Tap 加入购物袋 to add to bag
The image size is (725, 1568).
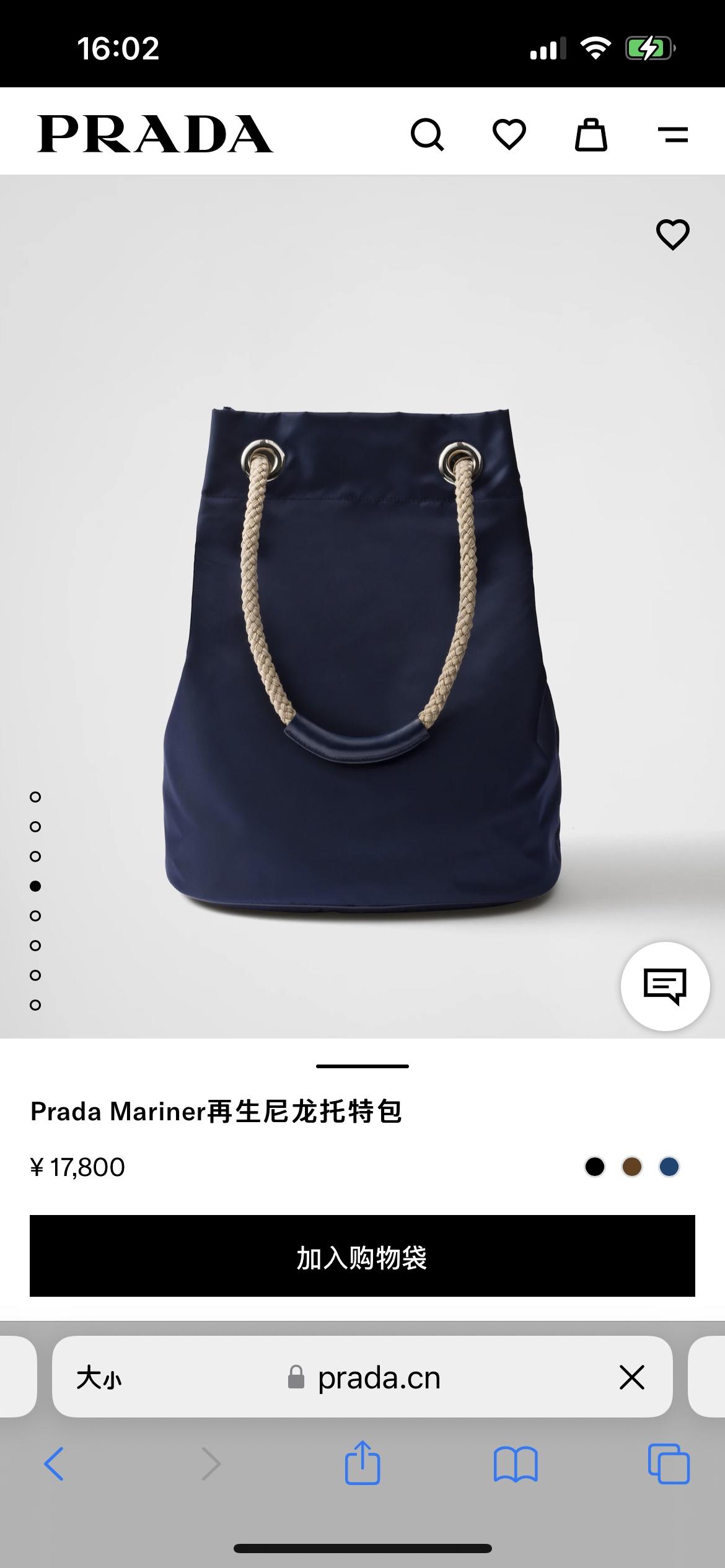coord(362,1256)
